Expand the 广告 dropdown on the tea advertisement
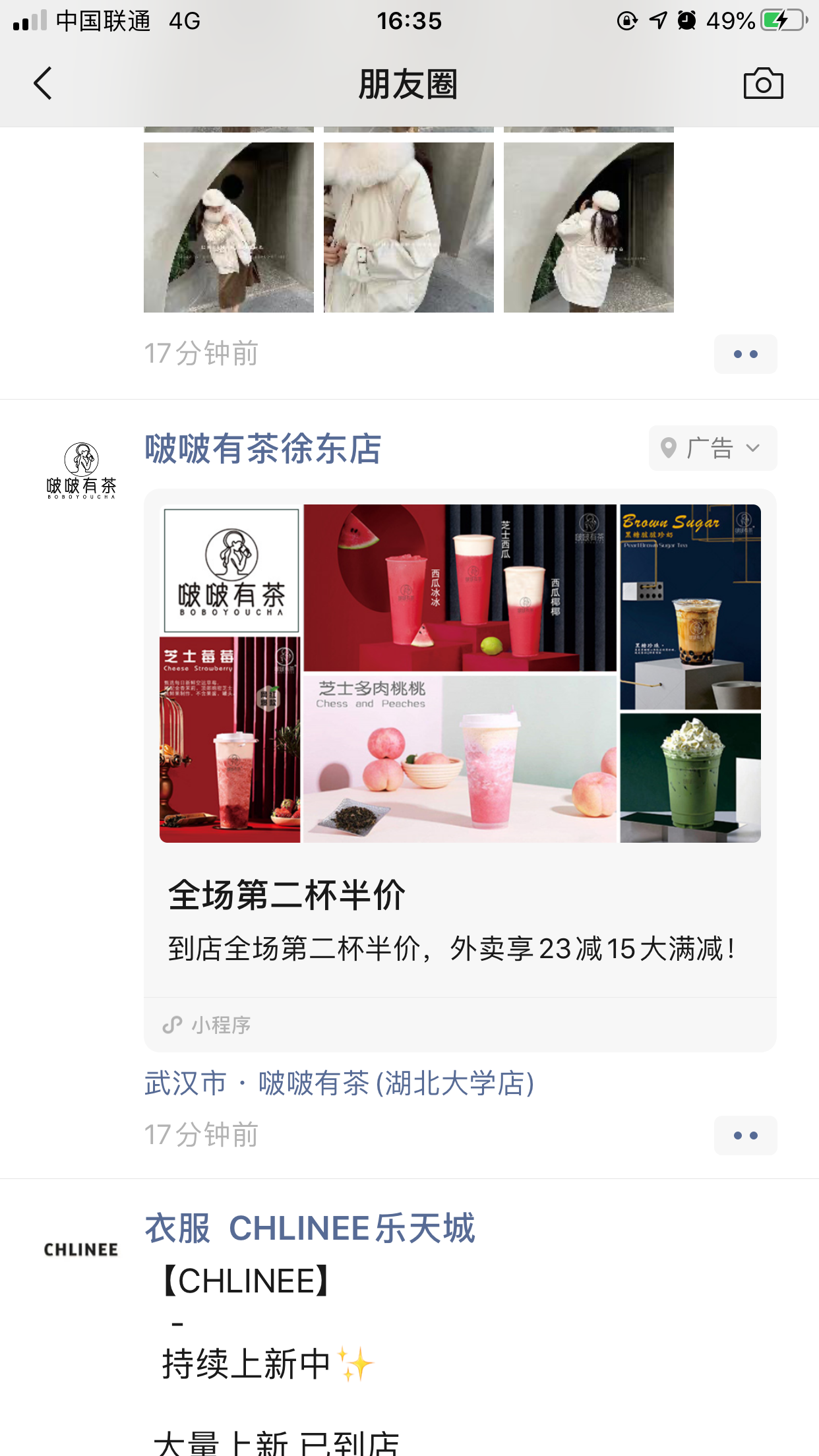Image resolution: width=819 pixels, height=1456 pixels. coord(752,448)
